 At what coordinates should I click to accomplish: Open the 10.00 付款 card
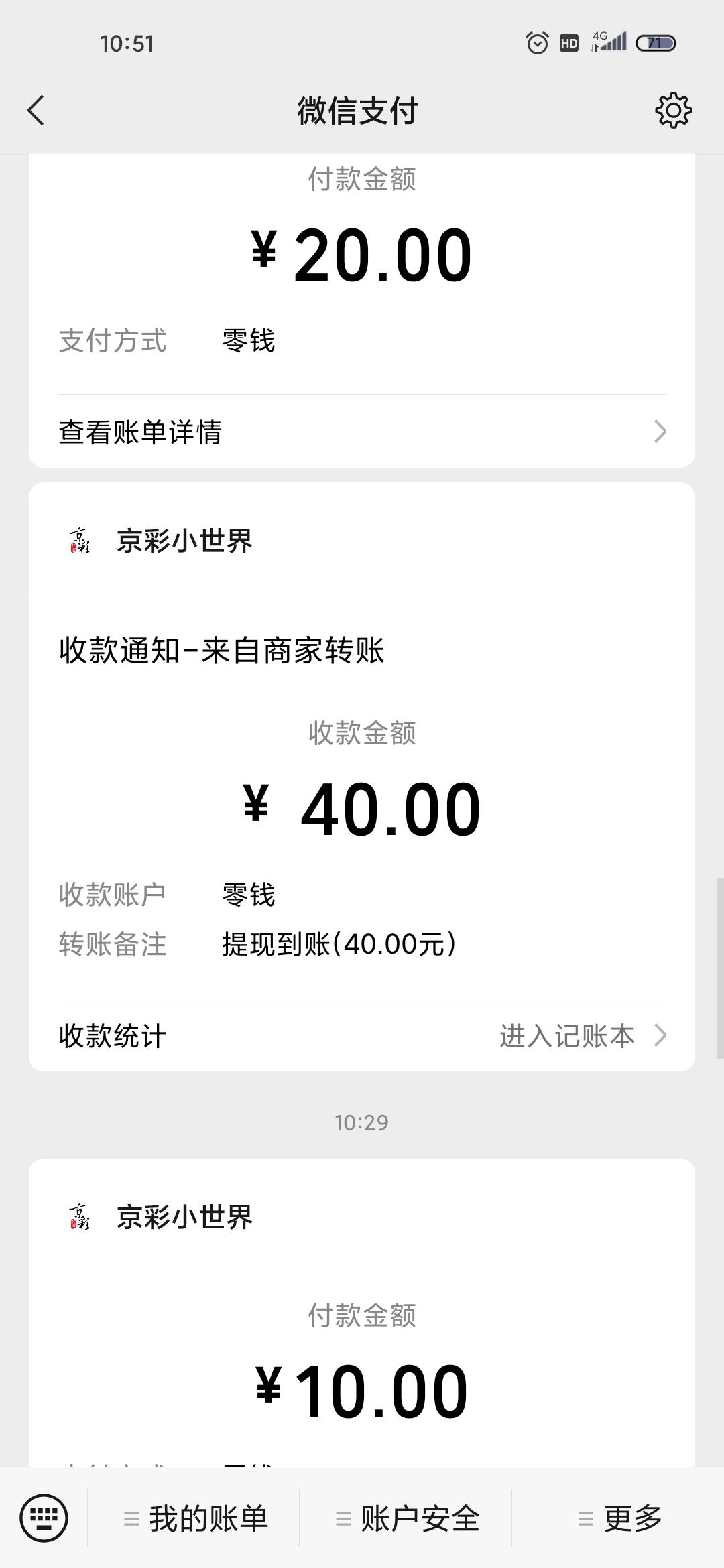[x=362, y=1312]
